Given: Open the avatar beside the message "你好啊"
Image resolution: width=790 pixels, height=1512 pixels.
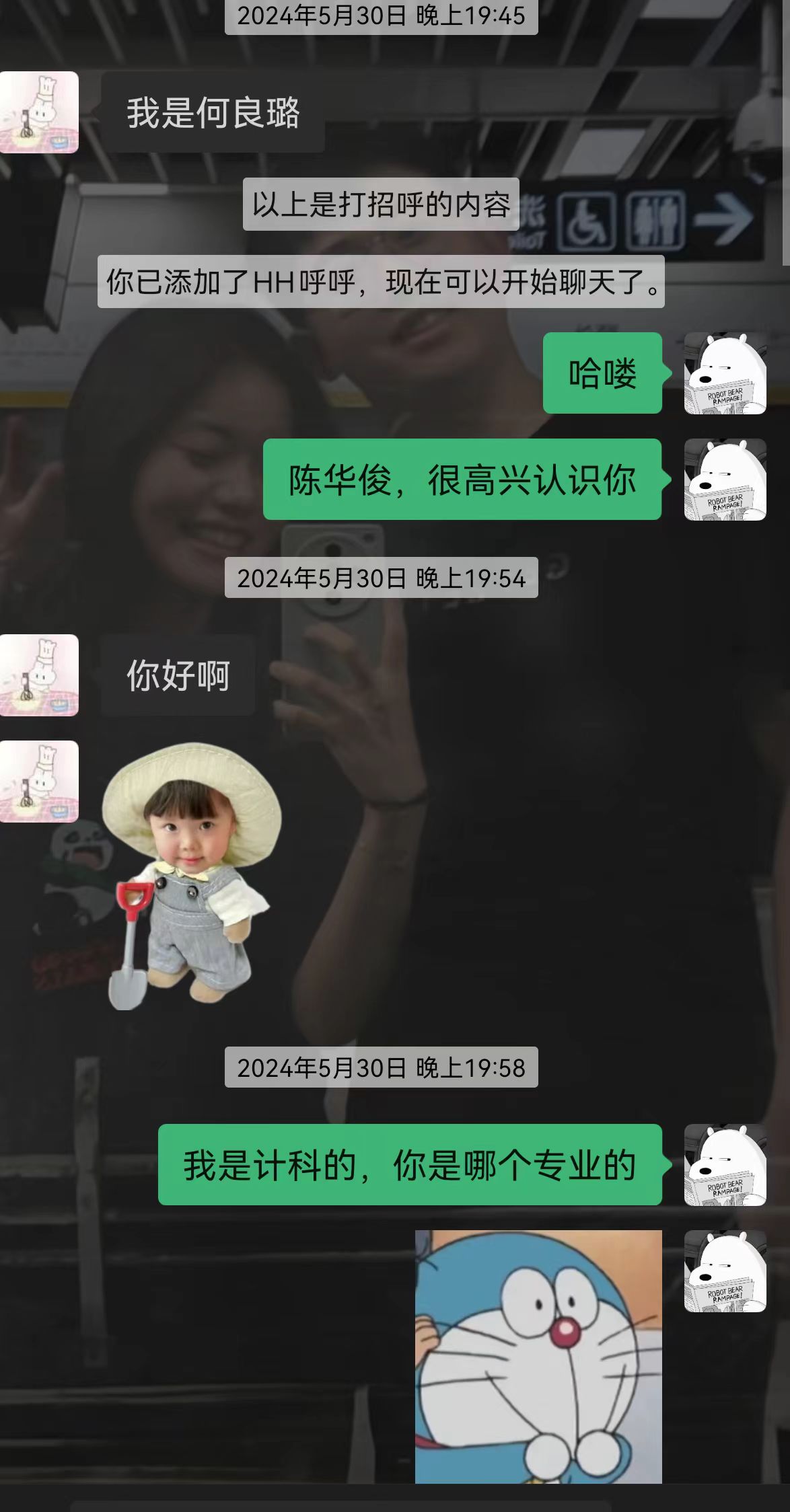Looking at the screenshot, I should tap(39, 675).
